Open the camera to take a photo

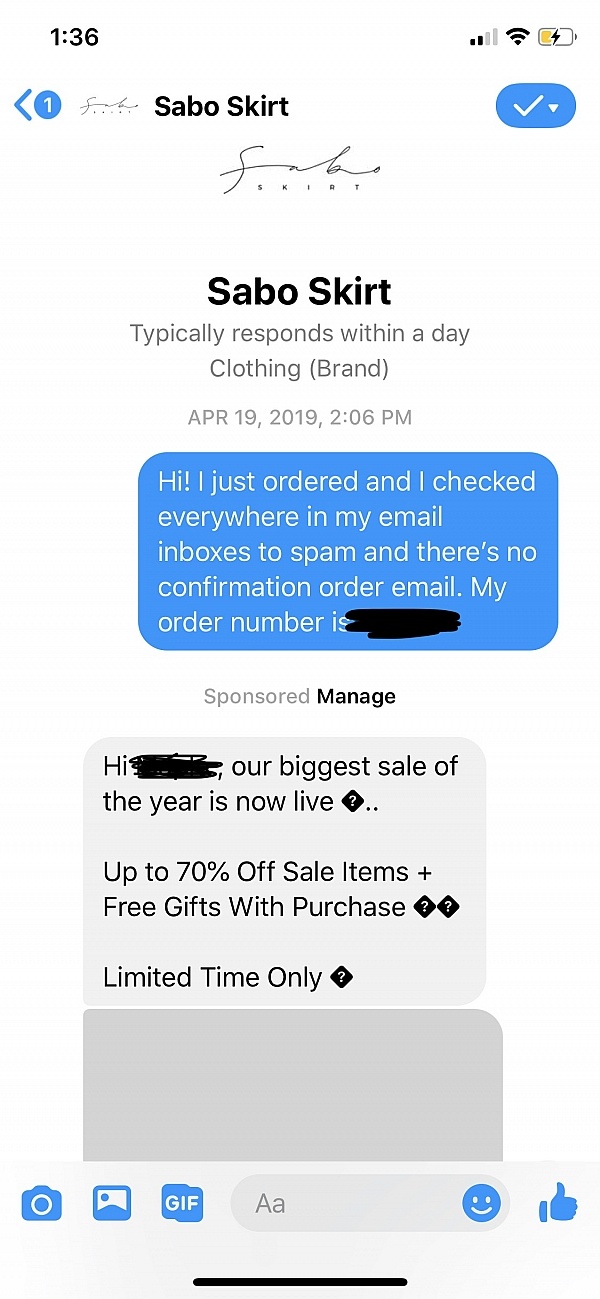coord(41,1203)
